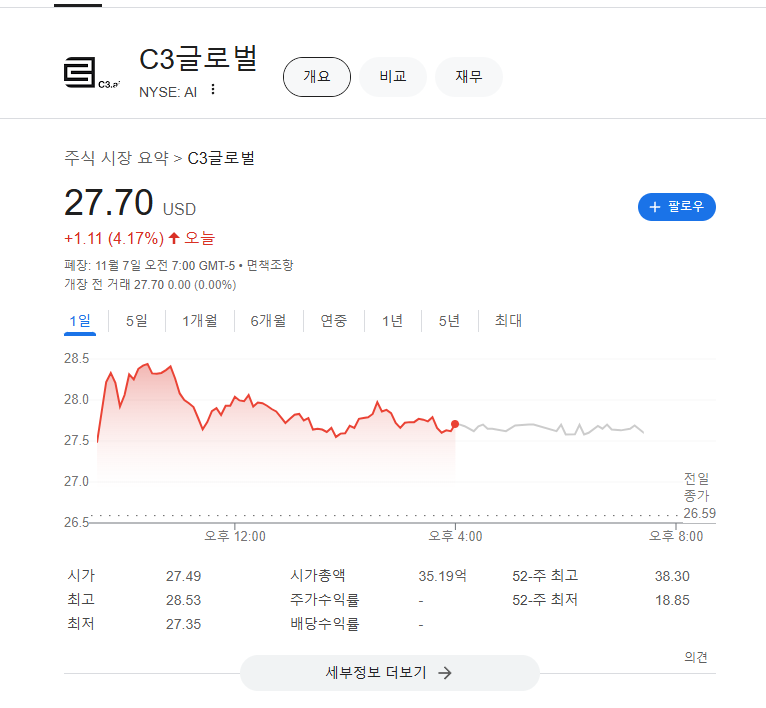Open 주식 시장 요약 breadcrumb link

pyautogui.click(x=116, y=158)
